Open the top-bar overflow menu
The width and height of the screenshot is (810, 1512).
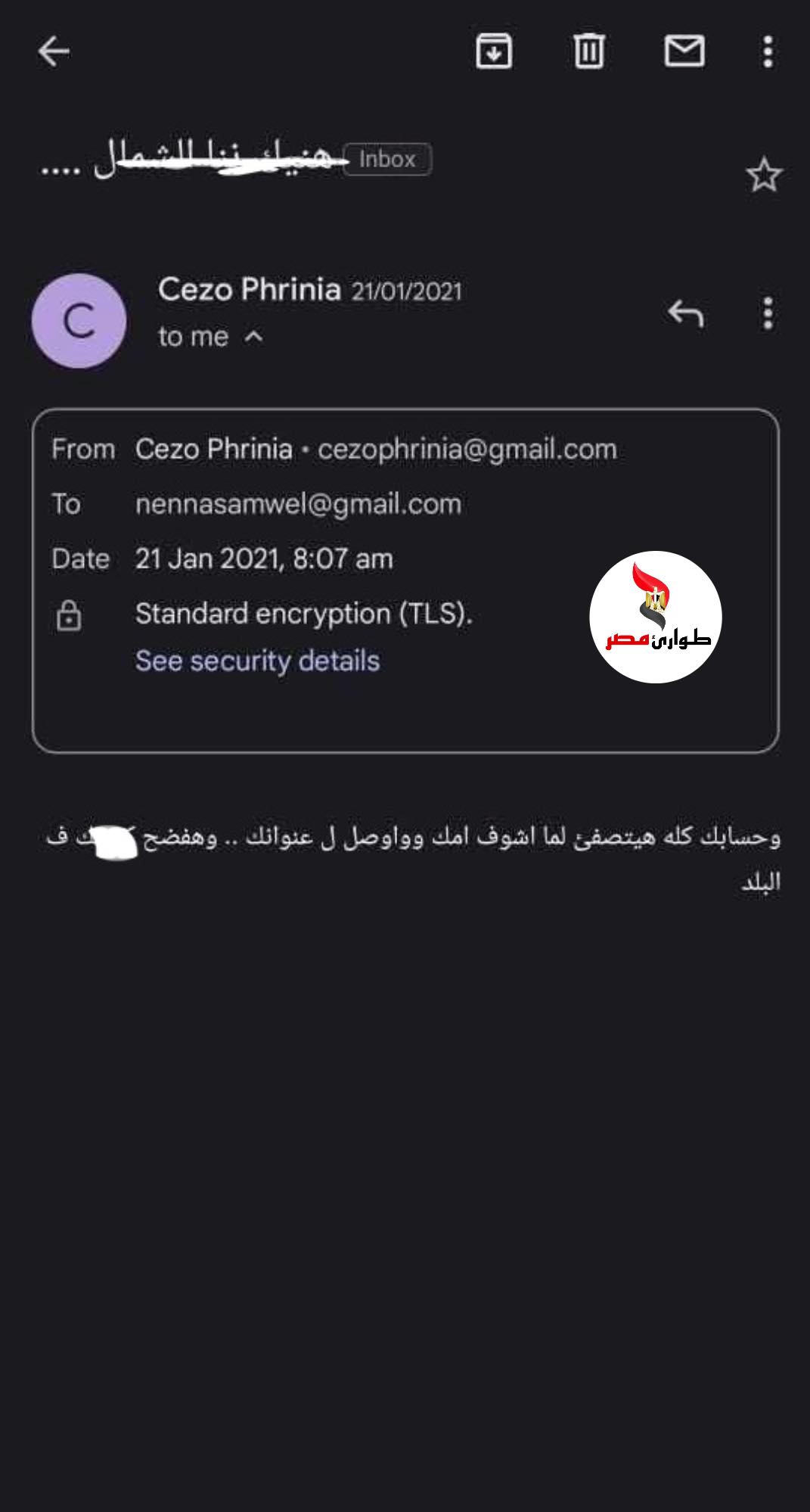(768, 51)
